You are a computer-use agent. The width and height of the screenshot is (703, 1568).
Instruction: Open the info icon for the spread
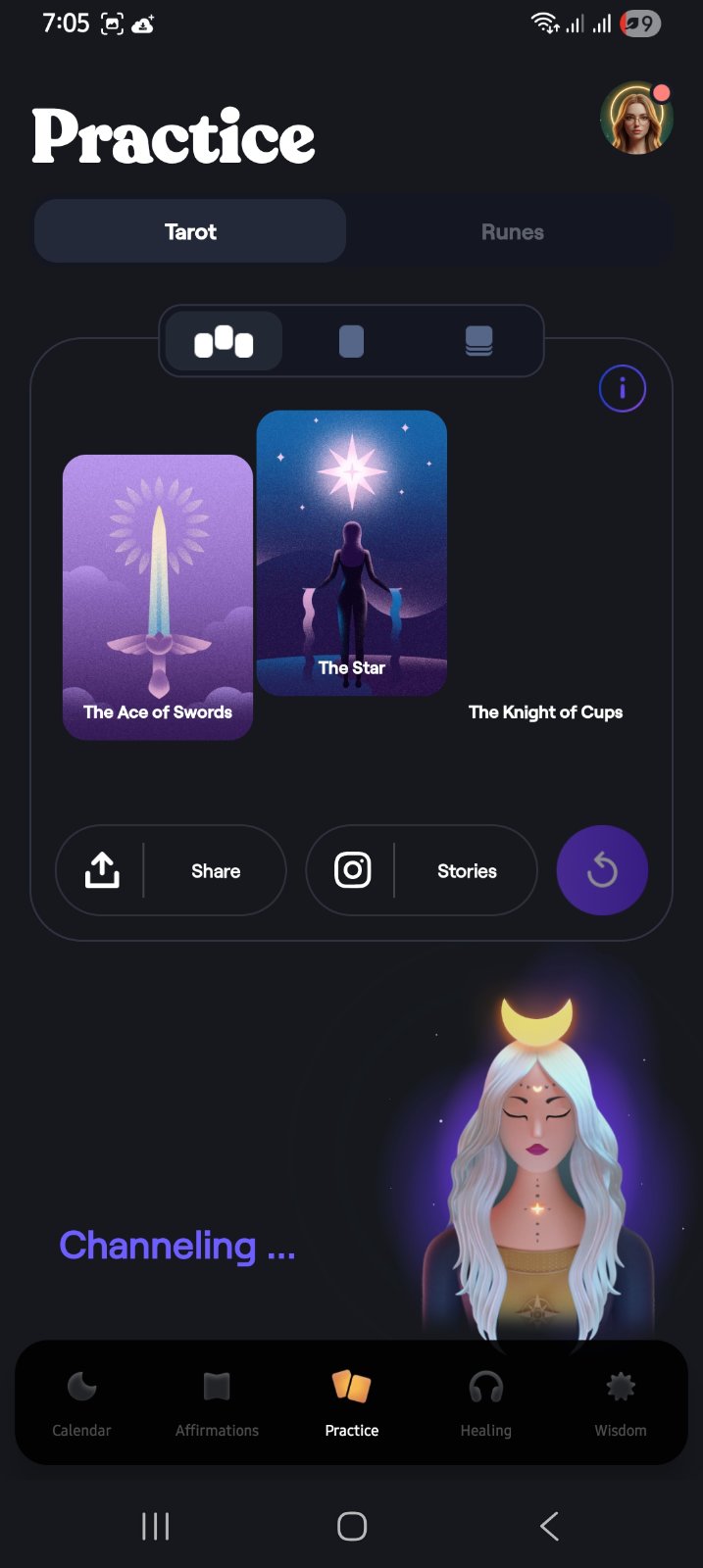coord(622,389)
